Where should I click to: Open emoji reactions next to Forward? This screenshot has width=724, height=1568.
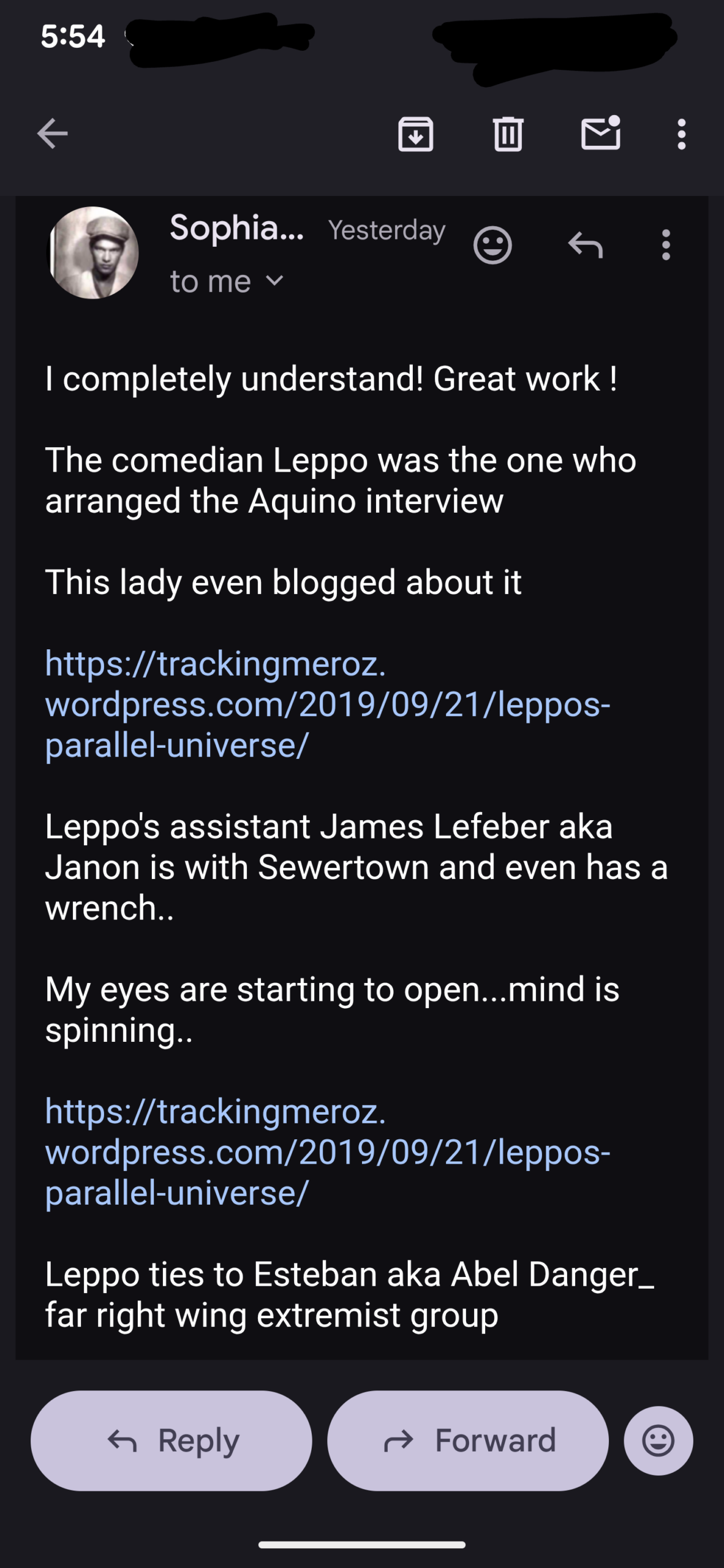pyautogui.click(x=658, y=1441)
